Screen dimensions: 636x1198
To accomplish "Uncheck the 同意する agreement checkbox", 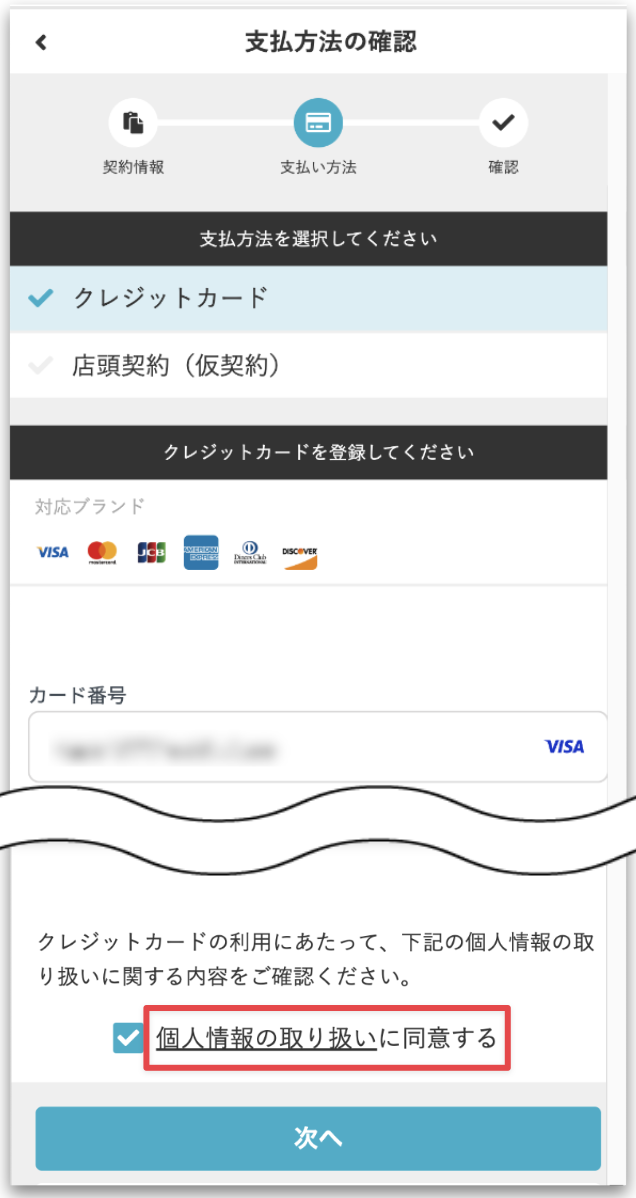I will [127, 1039].
